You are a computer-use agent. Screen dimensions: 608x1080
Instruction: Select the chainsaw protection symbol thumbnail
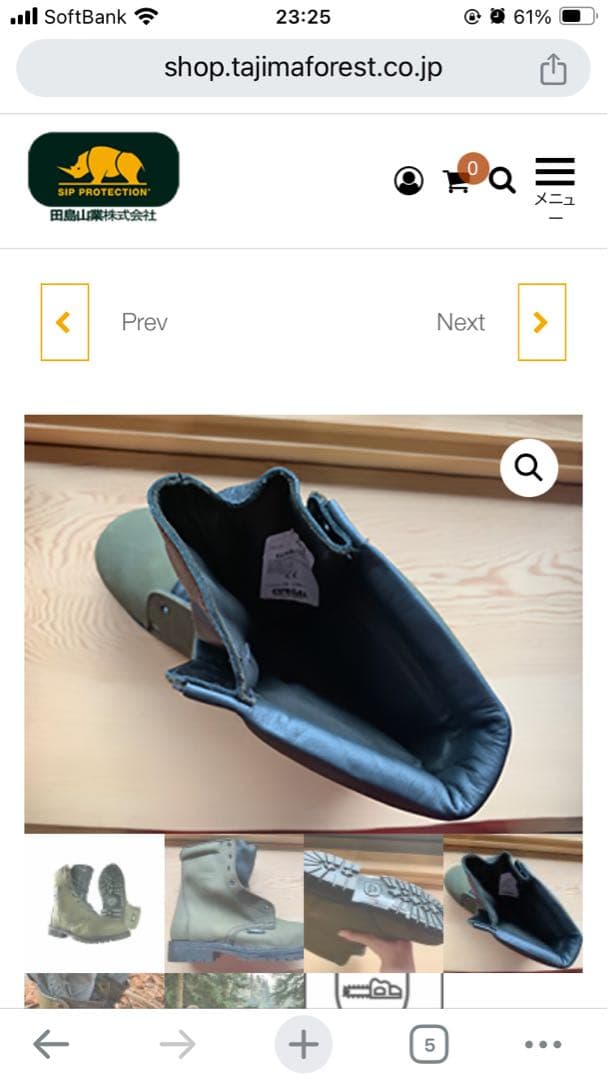(x=373, y=990)
